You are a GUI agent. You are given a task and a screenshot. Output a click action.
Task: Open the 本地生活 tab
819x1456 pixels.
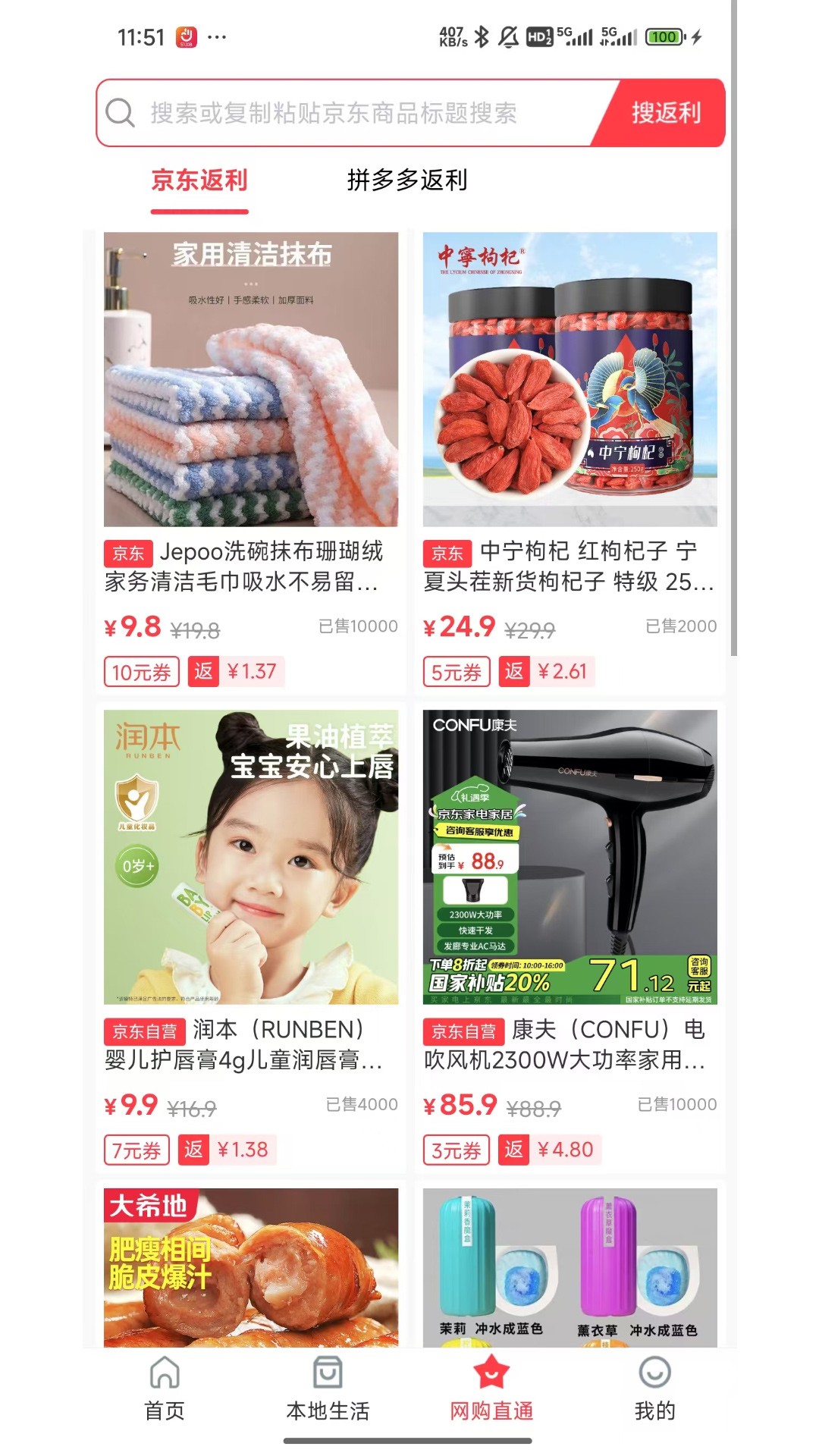328,1389
